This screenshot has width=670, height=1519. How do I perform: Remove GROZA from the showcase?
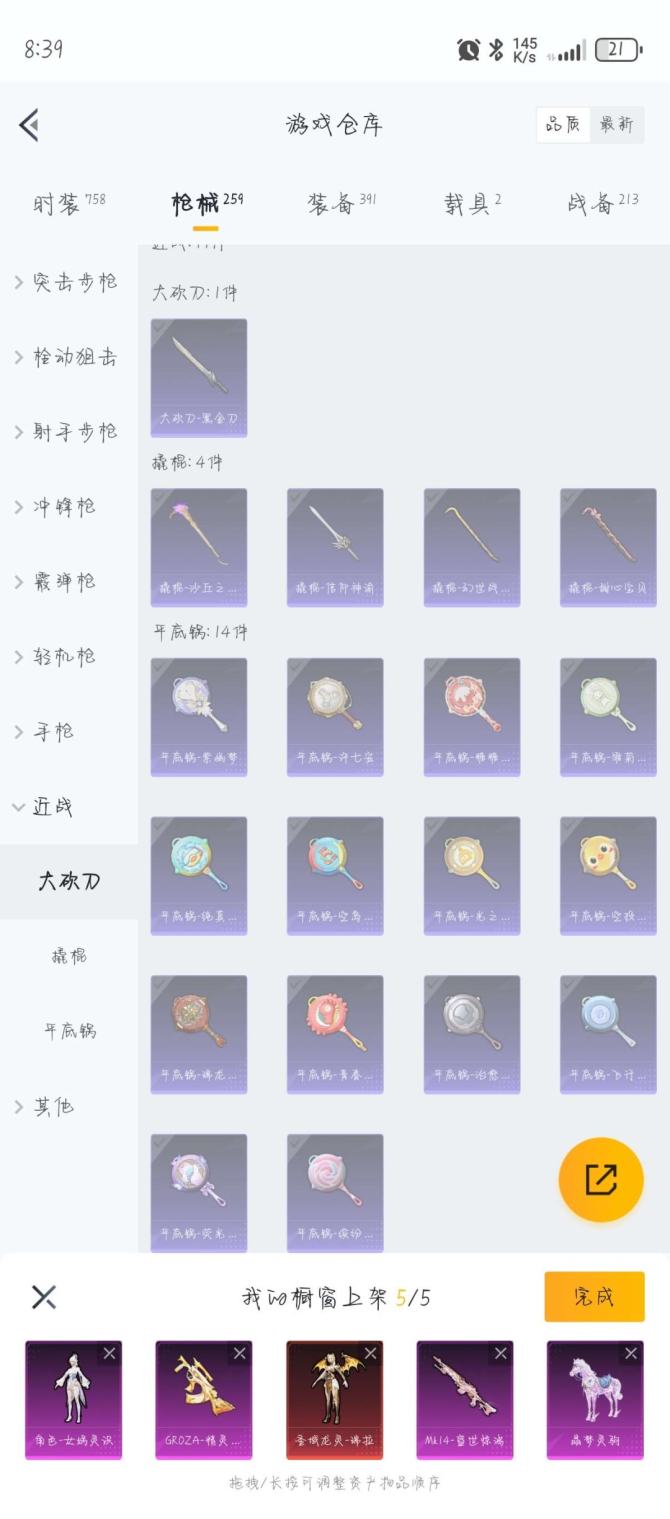pos(240,1353)
